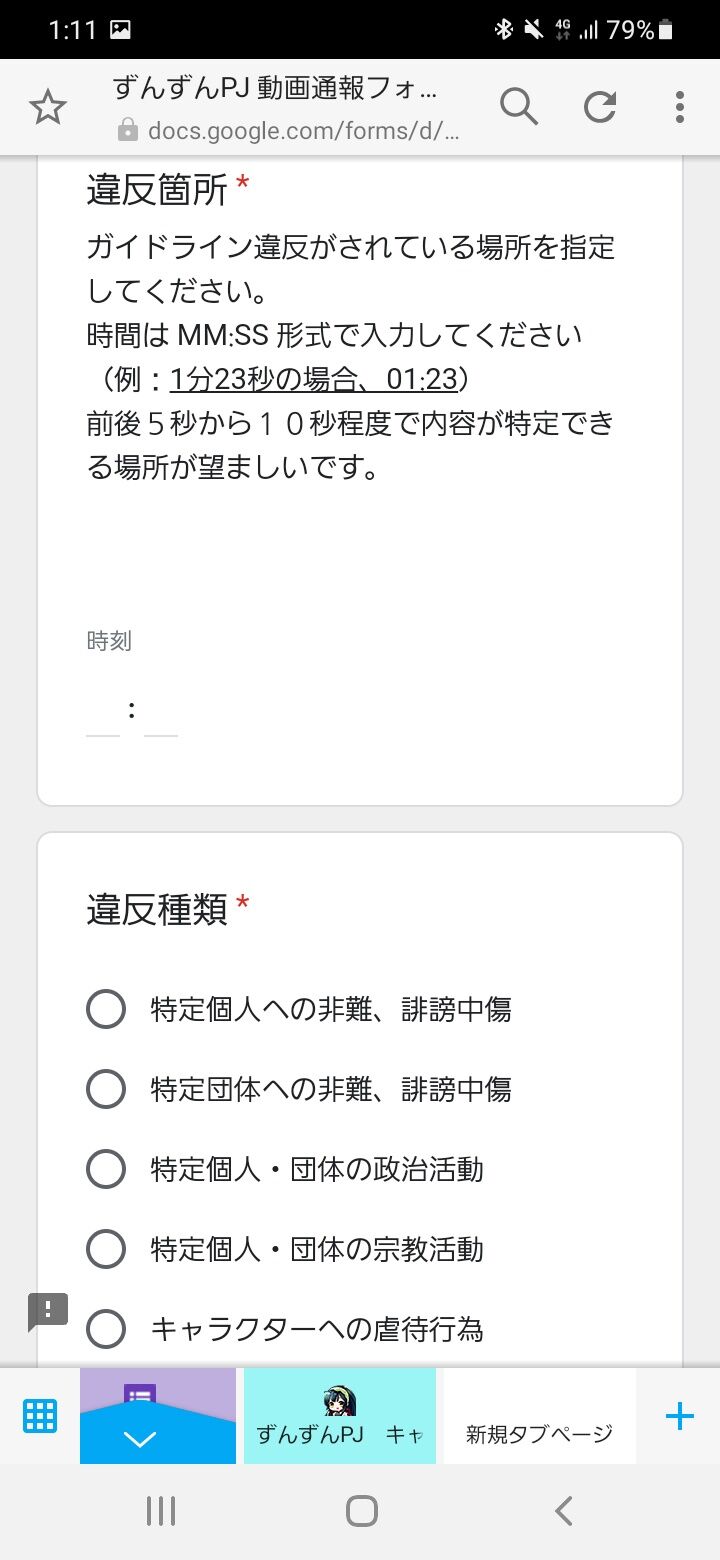The height and width of the screenshot is (1560, 720).
Task: Tap the minutes field under 時刻
Action: pyautogui.click(x=103, y=715)
